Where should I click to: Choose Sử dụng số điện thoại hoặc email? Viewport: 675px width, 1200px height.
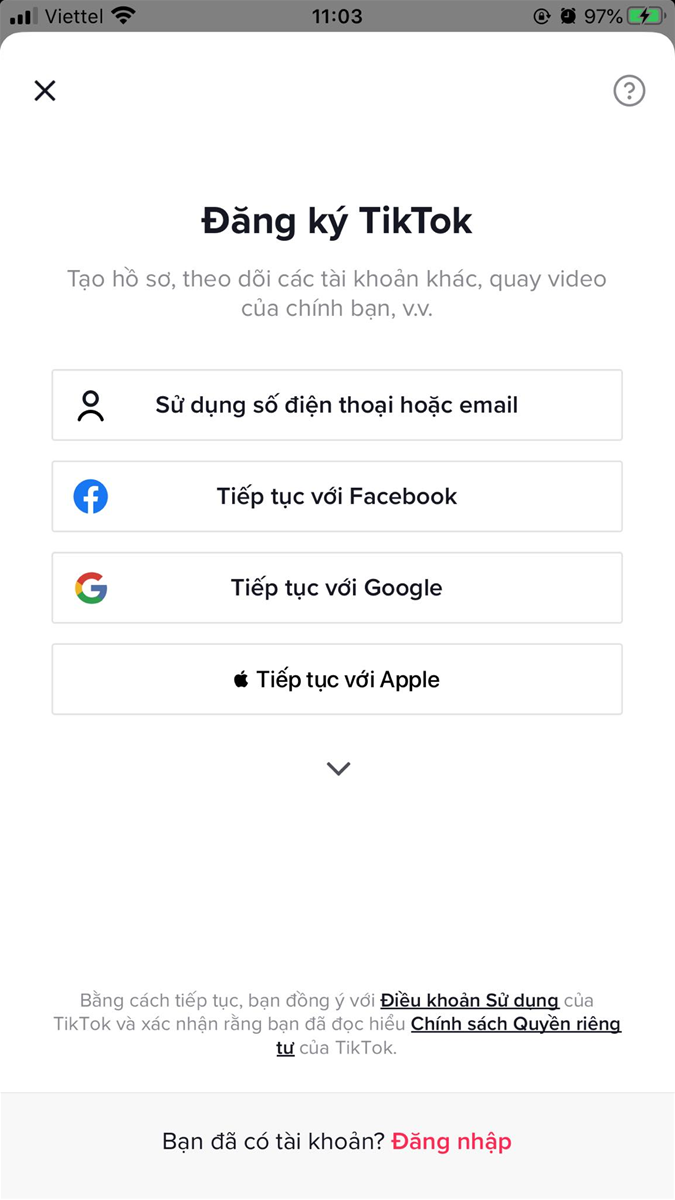(337, 405)
